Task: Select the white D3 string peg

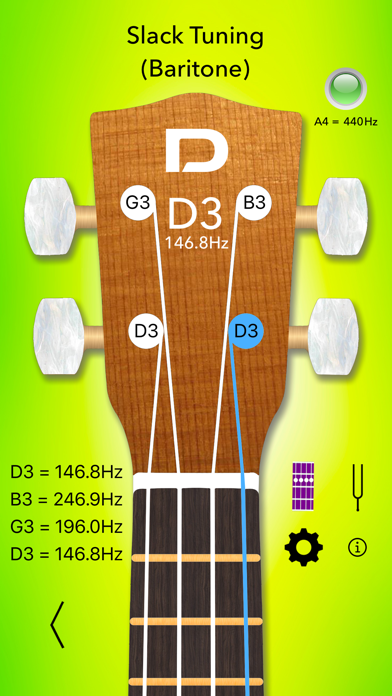Action: (x=146, y=331)
